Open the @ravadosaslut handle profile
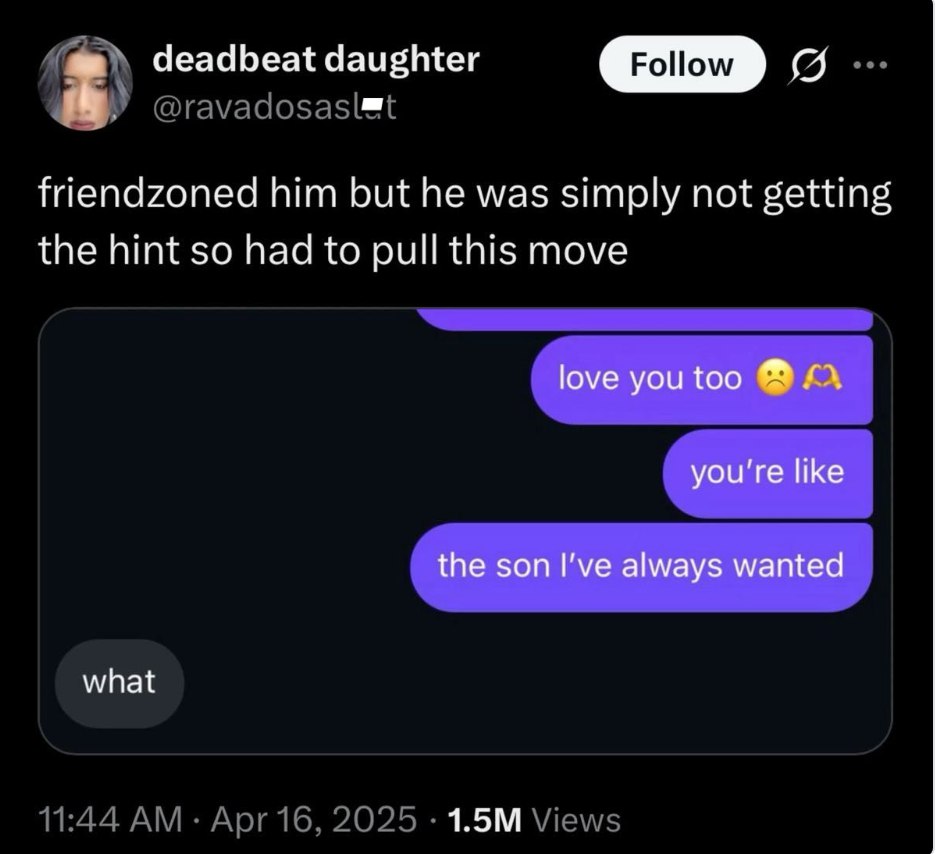 (x=274, y=107)
